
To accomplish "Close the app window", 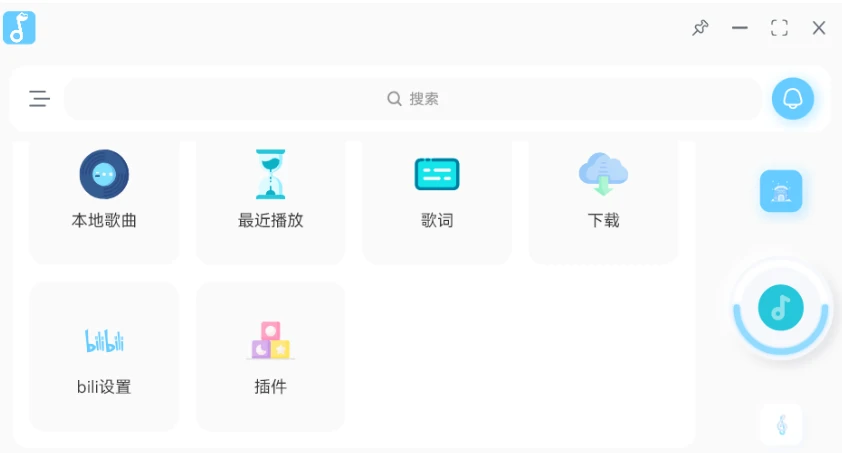I will coord(819,28).
